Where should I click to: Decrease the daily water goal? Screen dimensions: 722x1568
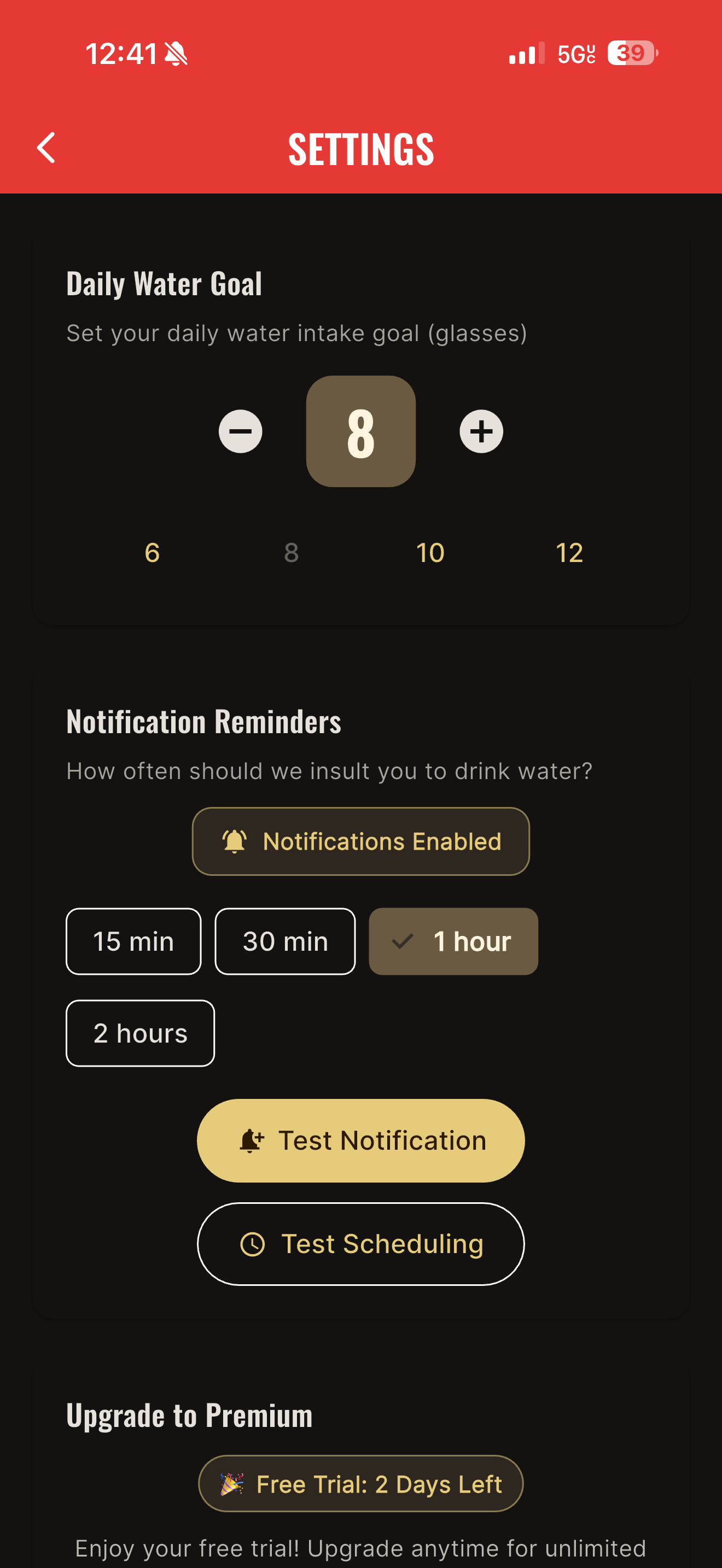pos(241,431)
